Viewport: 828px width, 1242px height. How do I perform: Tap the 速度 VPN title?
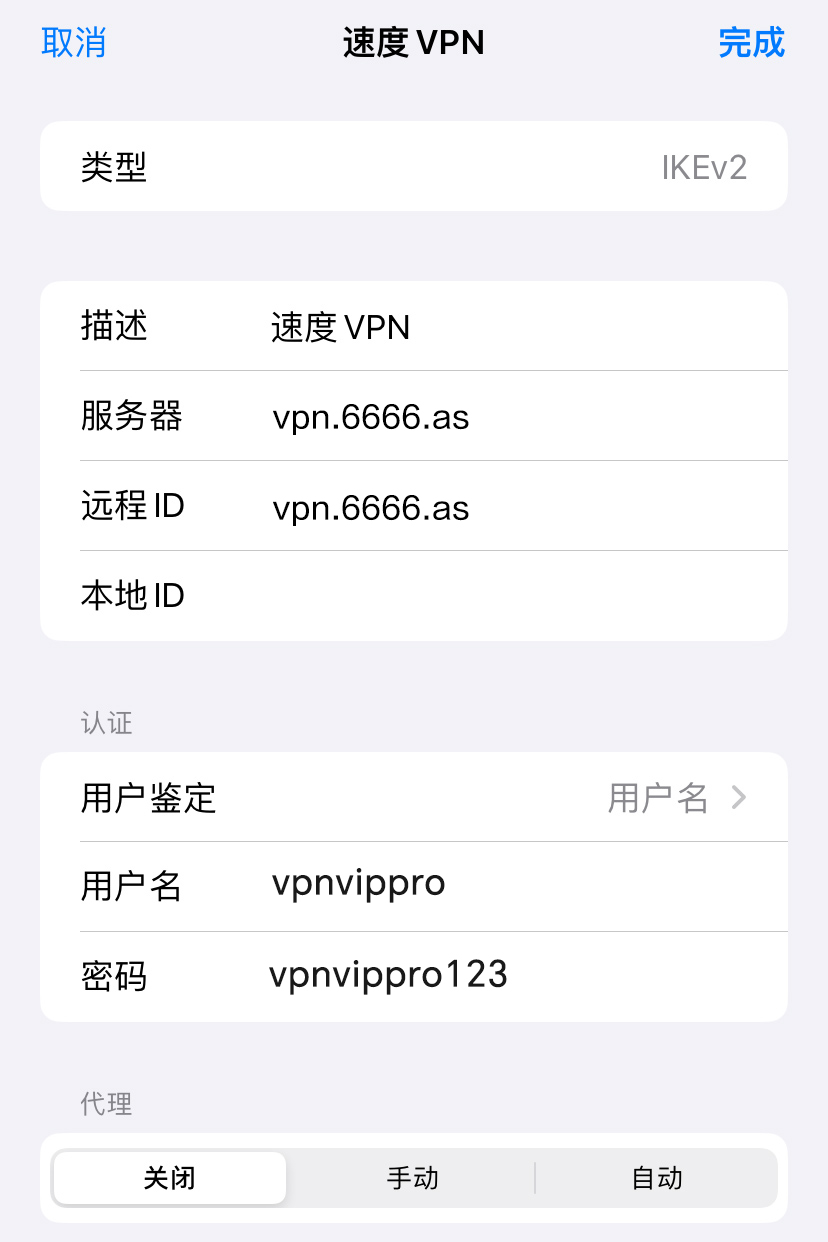(x=414, y=43)
